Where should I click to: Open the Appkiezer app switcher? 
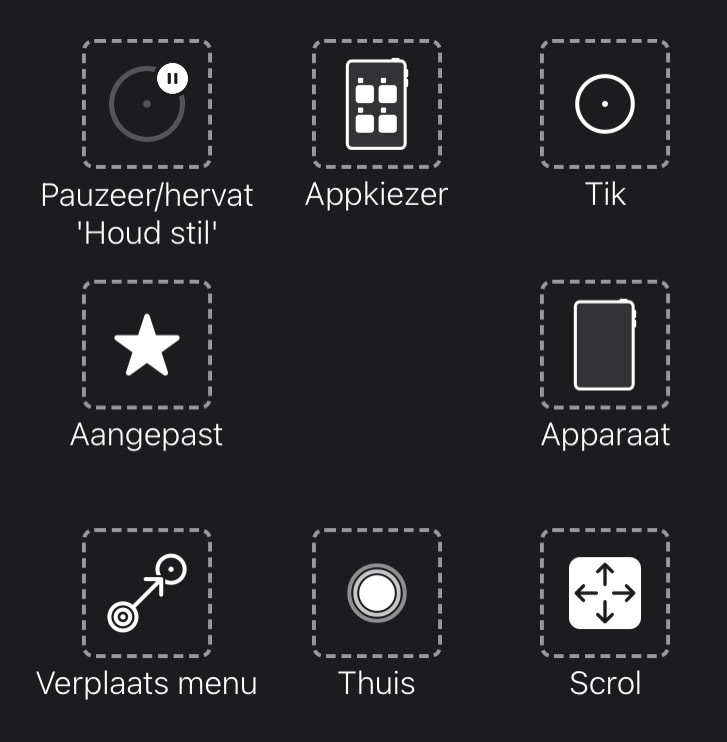[376, 104]
